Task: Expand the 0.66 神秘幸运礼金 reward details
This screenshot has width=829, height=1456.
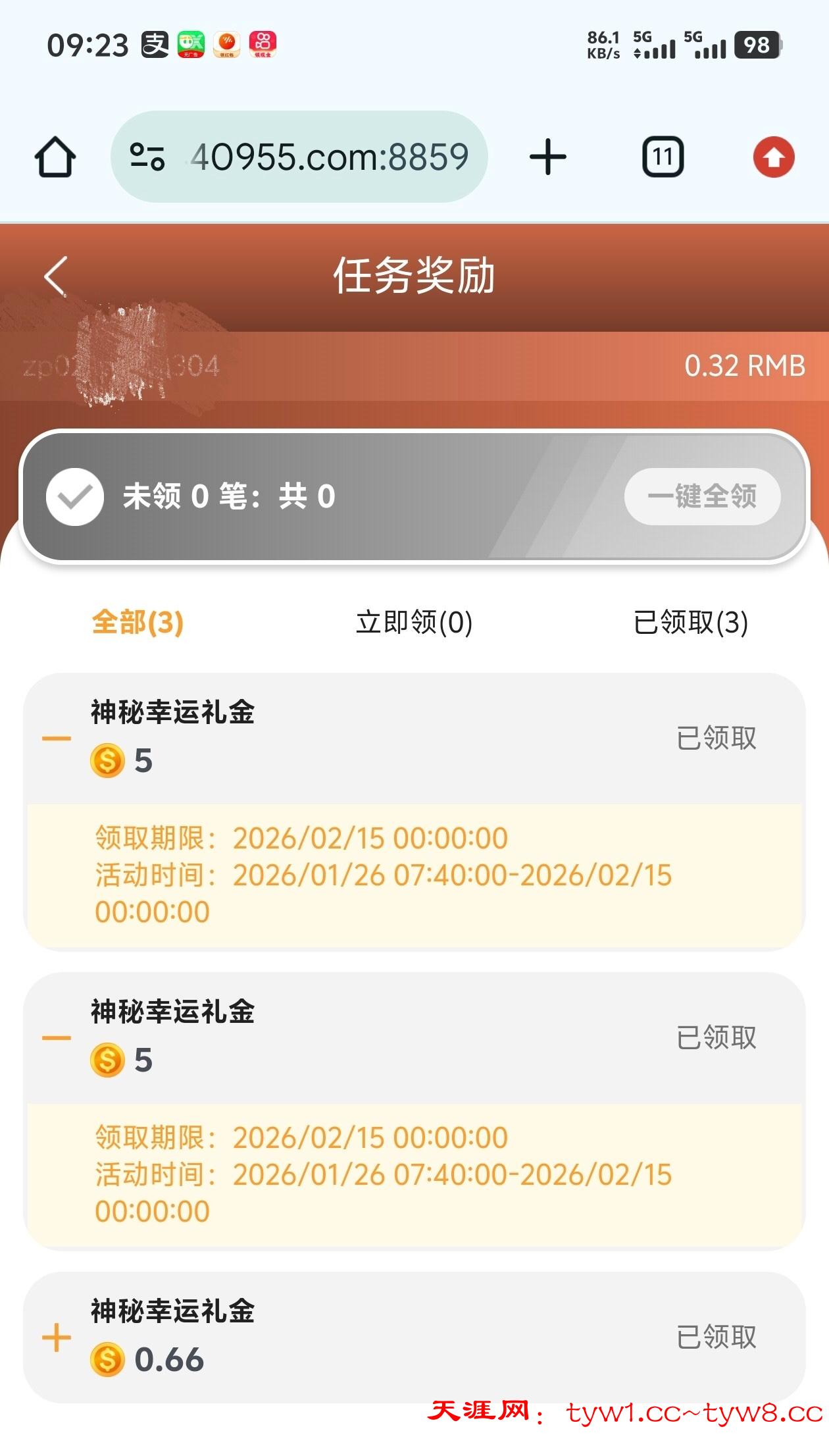Action: (x=57, y=1338)
